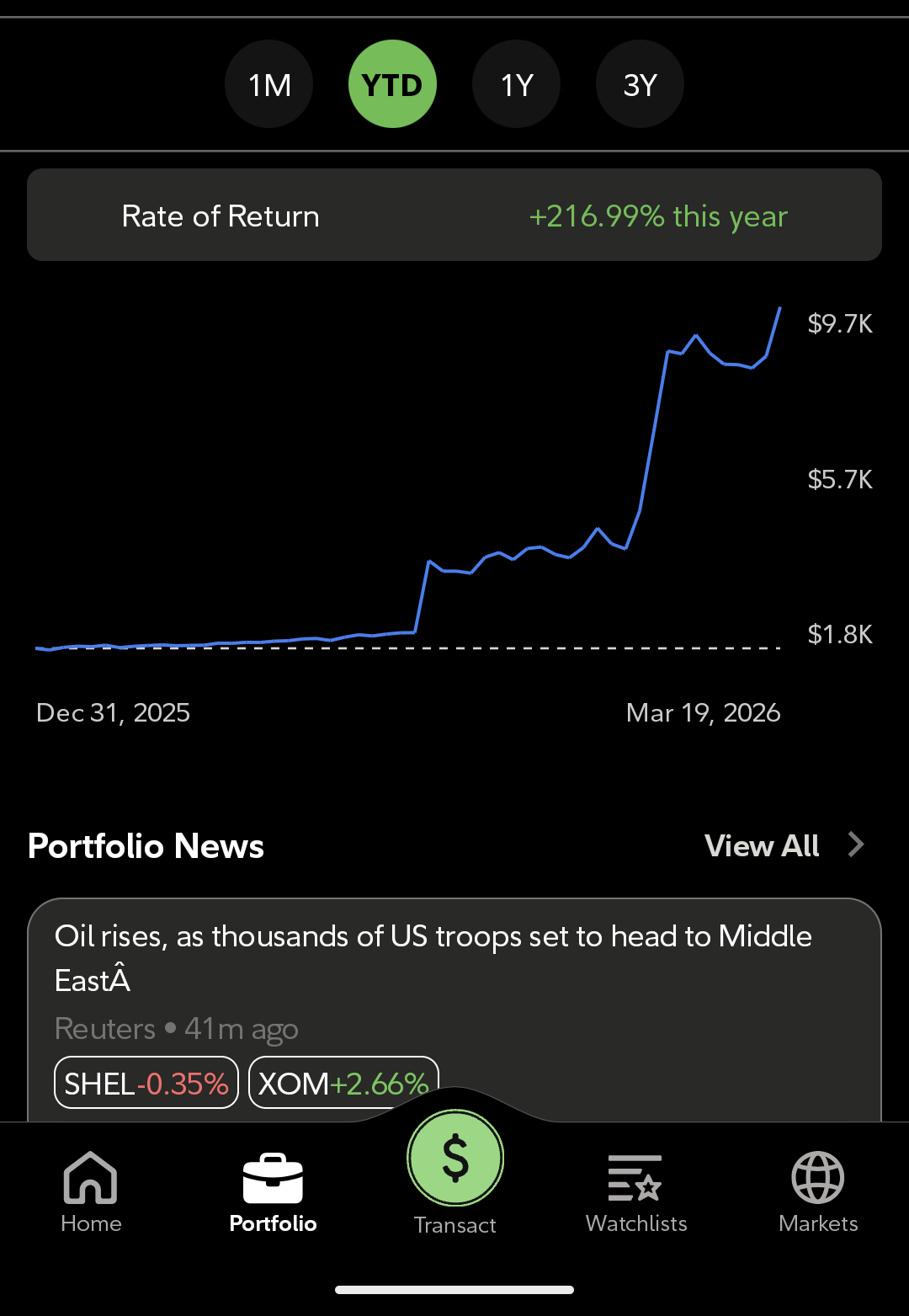The image size is (909, 1316).
Task: Open the Portfolio tab
Action: click(x=273, y=1191)
